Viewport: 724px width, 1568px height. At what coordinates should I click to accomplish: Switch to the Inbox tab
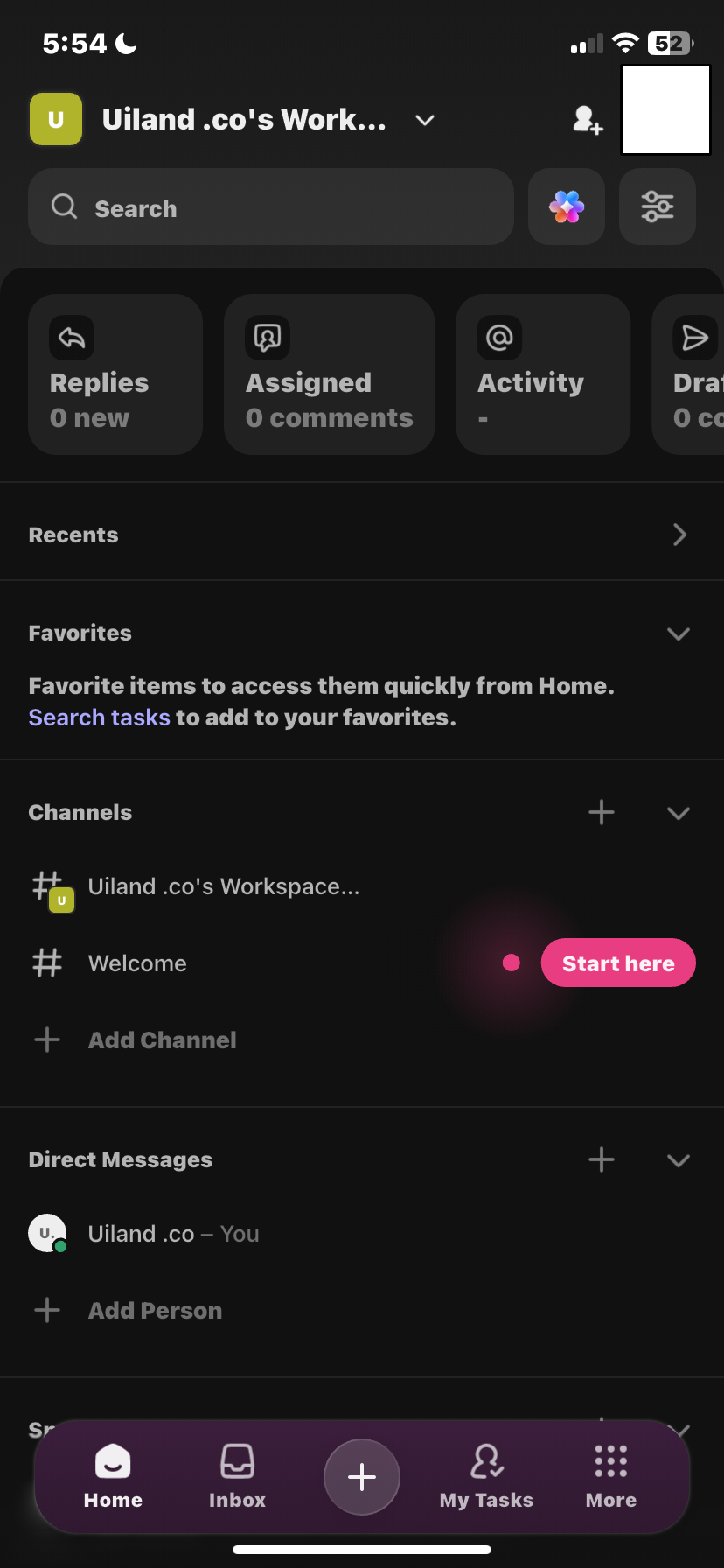[x=237, y=1477]
